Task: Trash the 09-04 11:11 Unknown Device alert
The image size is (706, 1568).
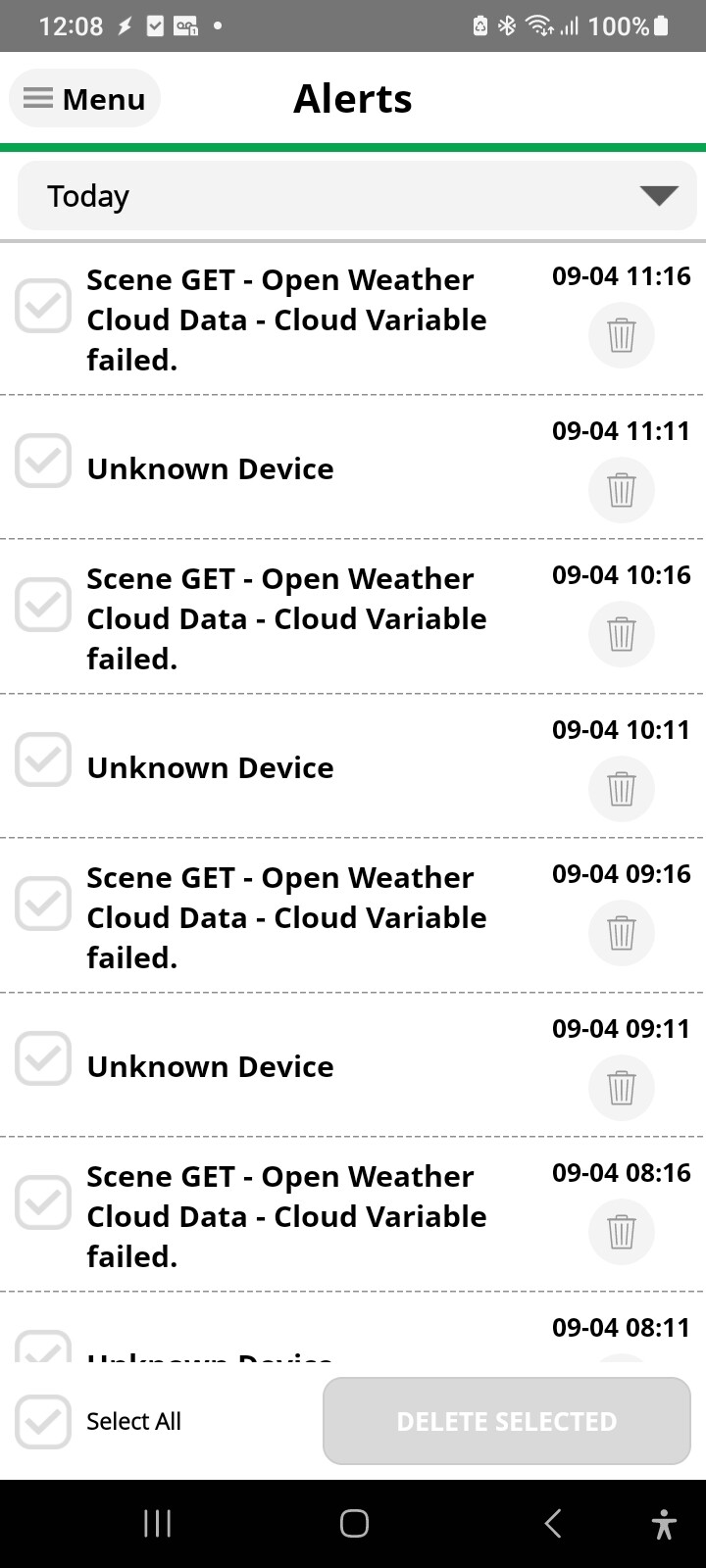Action: click(x=622, y=489)
